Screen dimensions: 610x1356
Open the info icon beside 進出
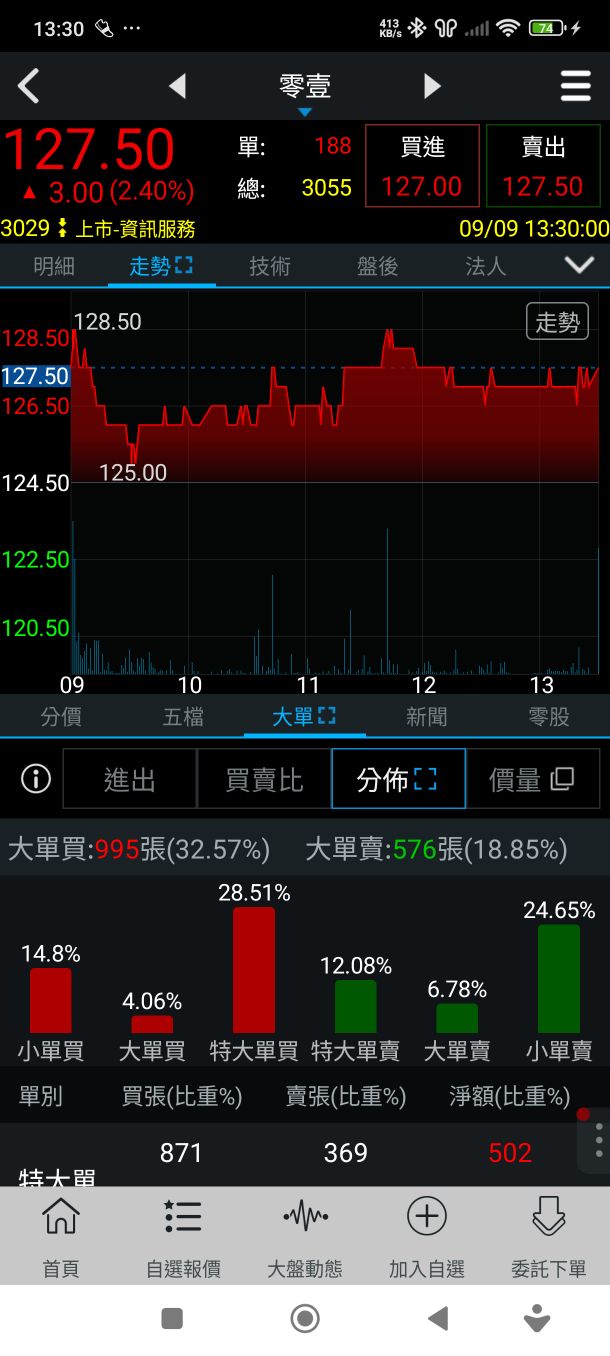36,779
